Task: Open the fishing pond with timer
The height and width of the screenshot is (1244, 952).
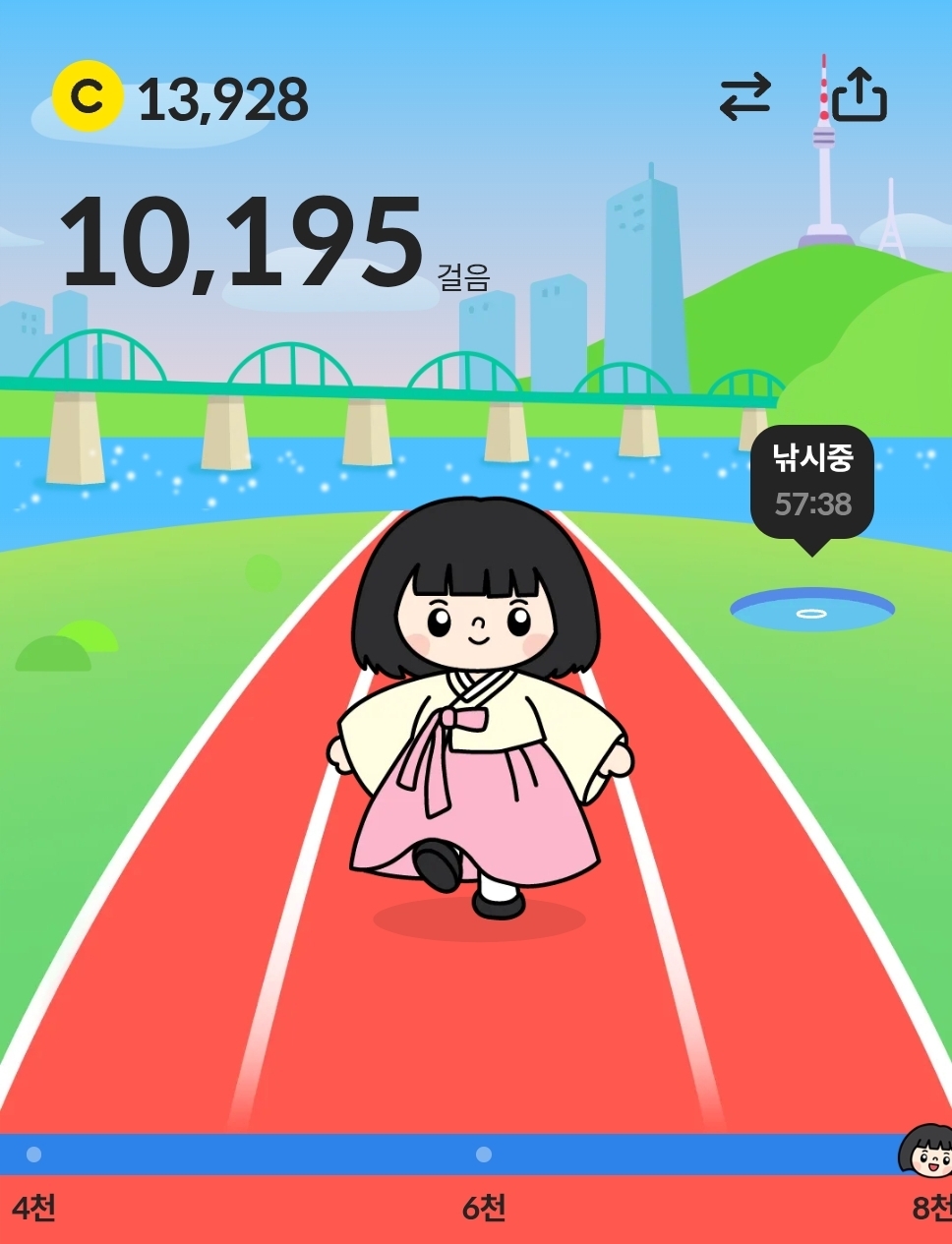Action: [812, 609]
